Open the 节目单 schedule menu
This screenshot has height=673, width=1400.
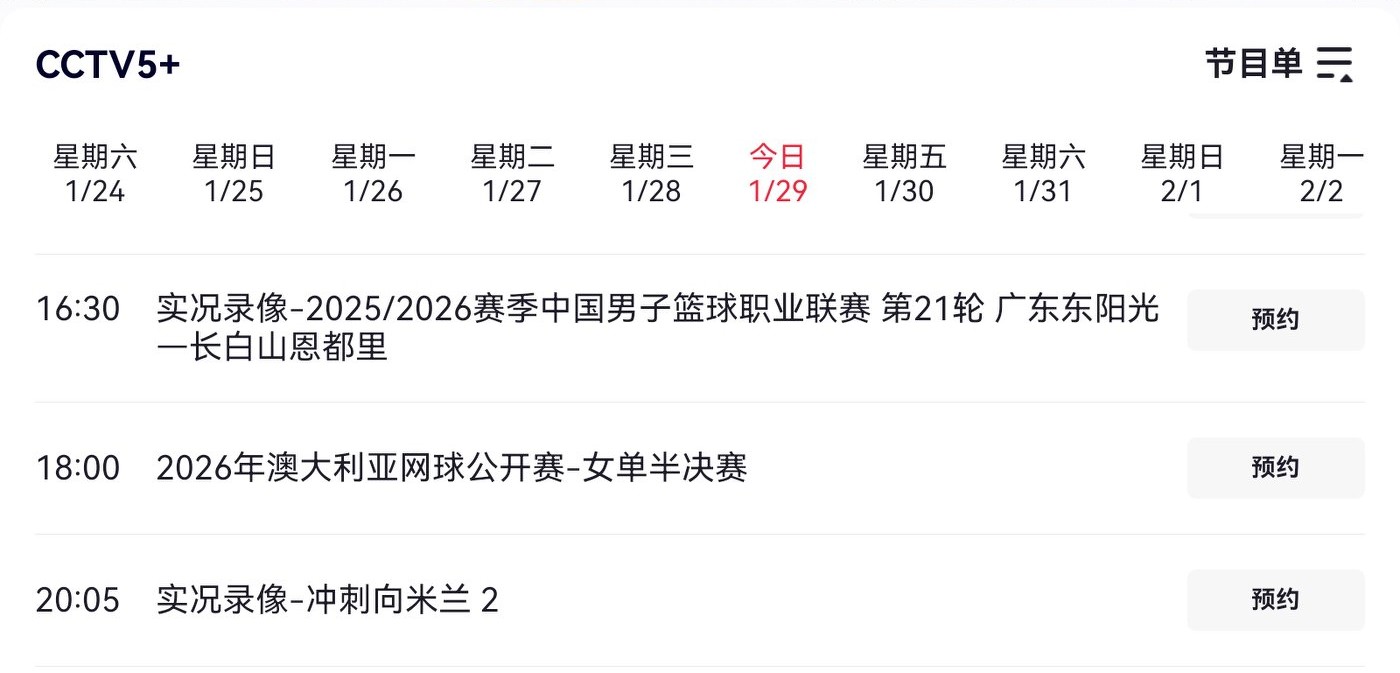pyautogui.click(x=1279, y=64)
